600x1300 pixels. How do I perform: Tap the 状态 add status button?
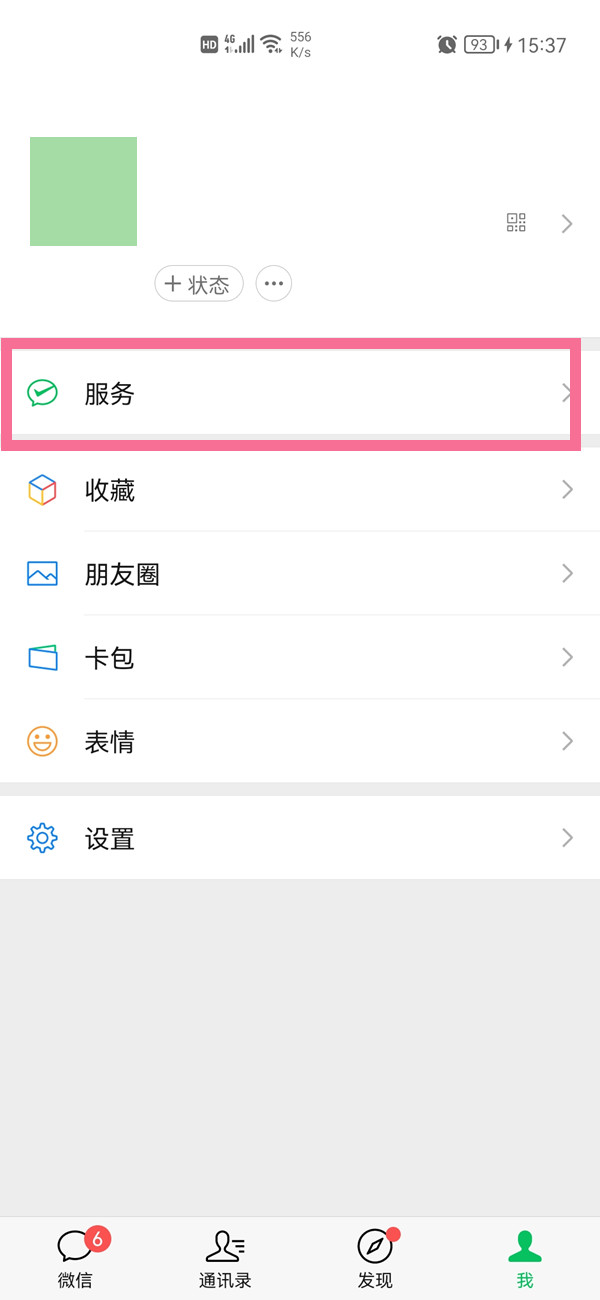tap(198, 284)
